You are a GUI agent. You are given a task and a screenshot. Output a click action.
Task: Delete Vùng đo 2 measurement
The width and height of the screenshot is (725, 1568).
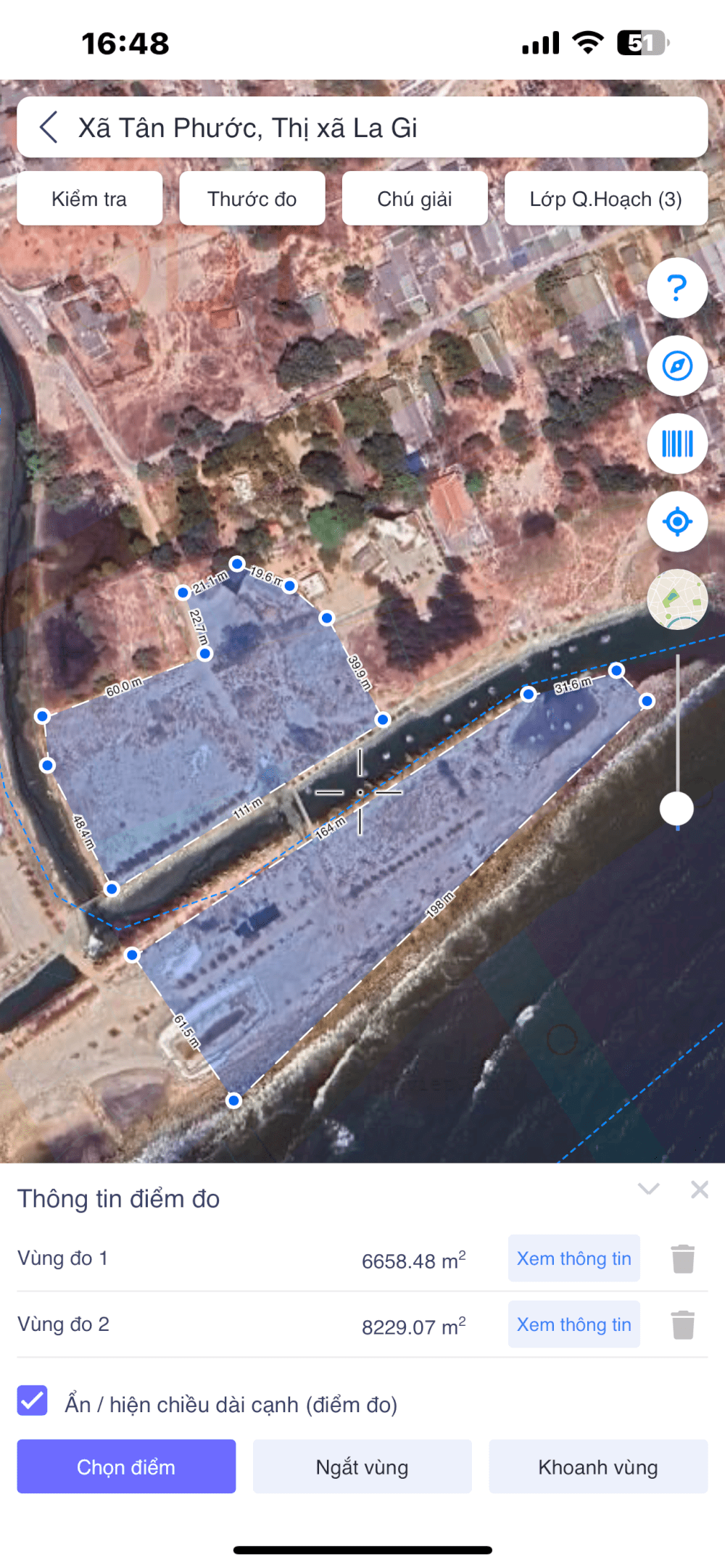point(683,1325)
